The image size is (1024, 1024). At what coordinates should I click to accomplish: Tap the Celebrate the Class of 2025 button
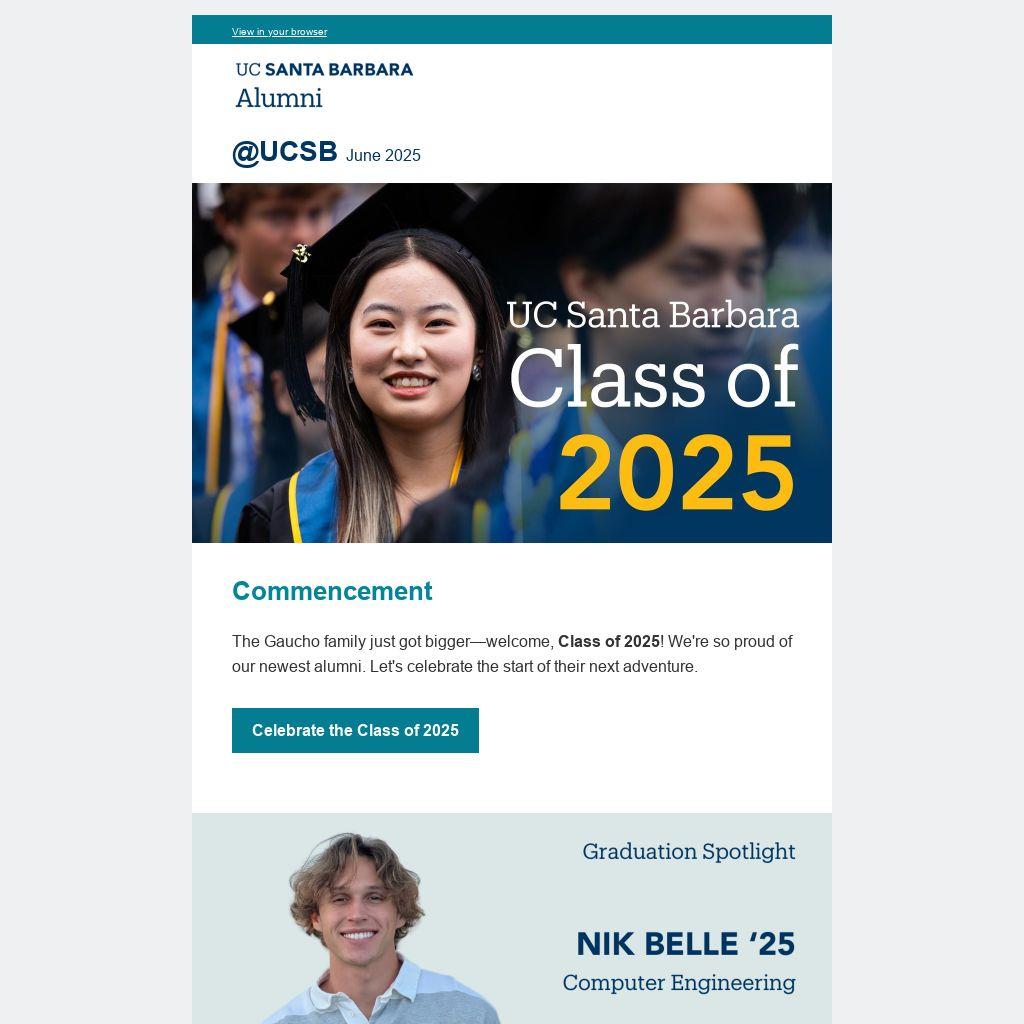click(355, 730)
